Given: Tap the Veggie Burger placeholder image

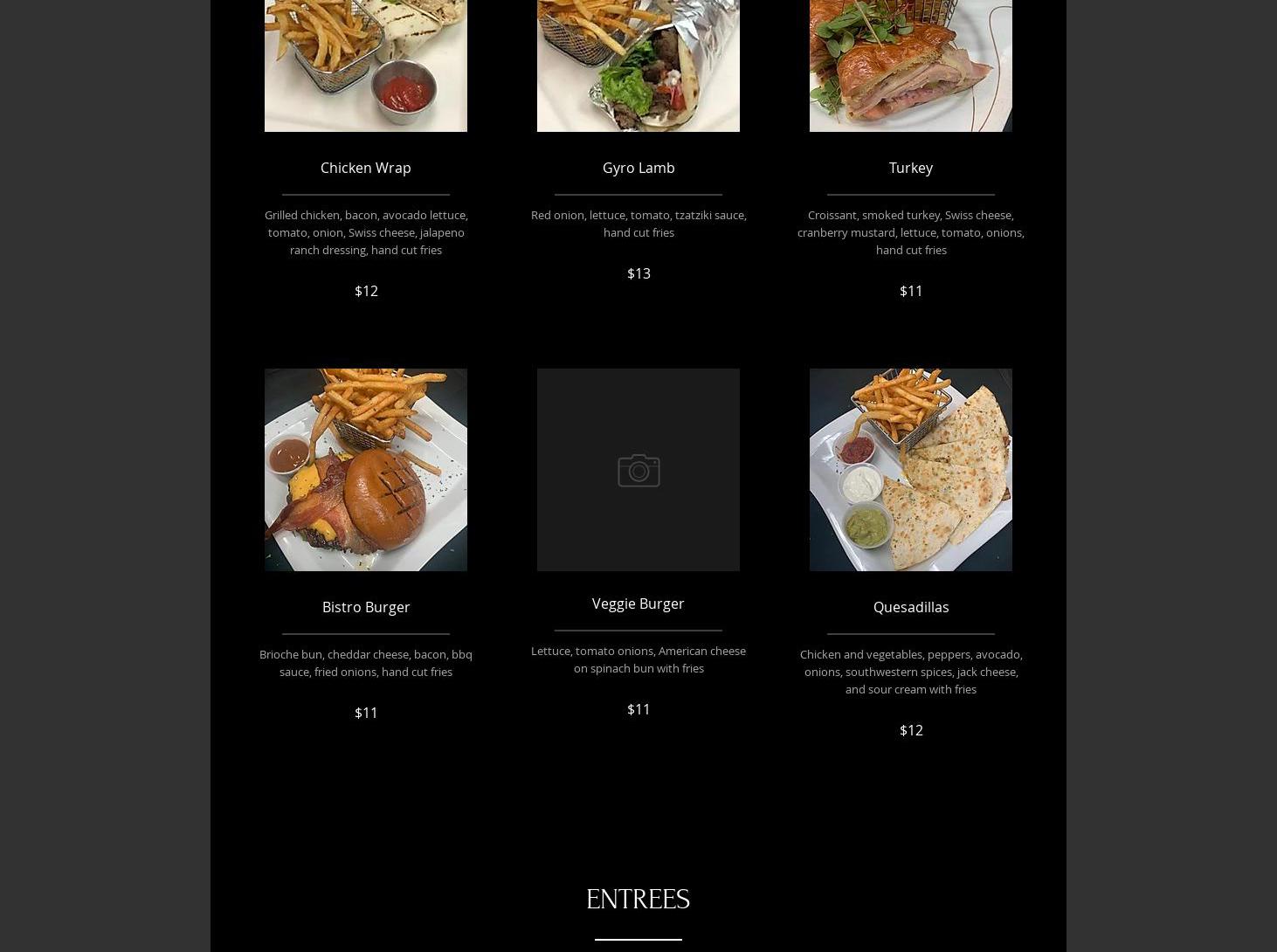Looking at the screenshot, I should pyautogui.click(x=638, y=470).
